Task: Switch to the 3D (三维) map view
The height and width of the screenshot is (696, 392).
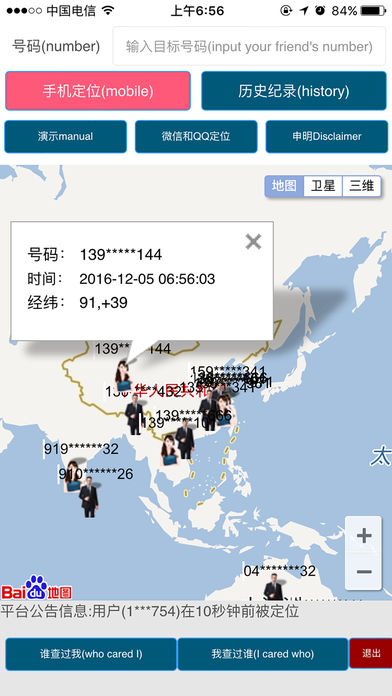Action: [361, 186]
